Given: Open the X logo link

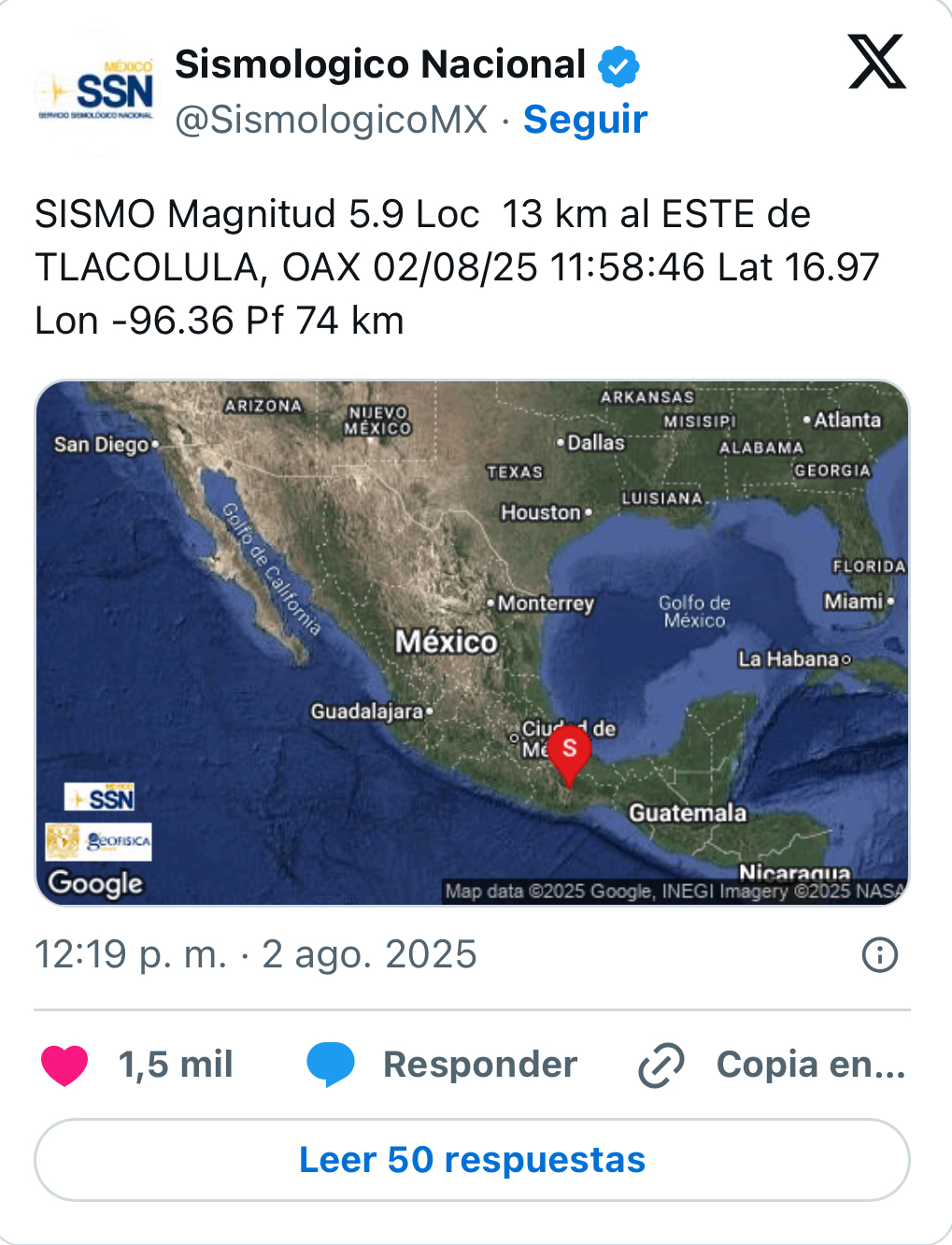Looking at the screenshot, I should click(x=876, y=62).
